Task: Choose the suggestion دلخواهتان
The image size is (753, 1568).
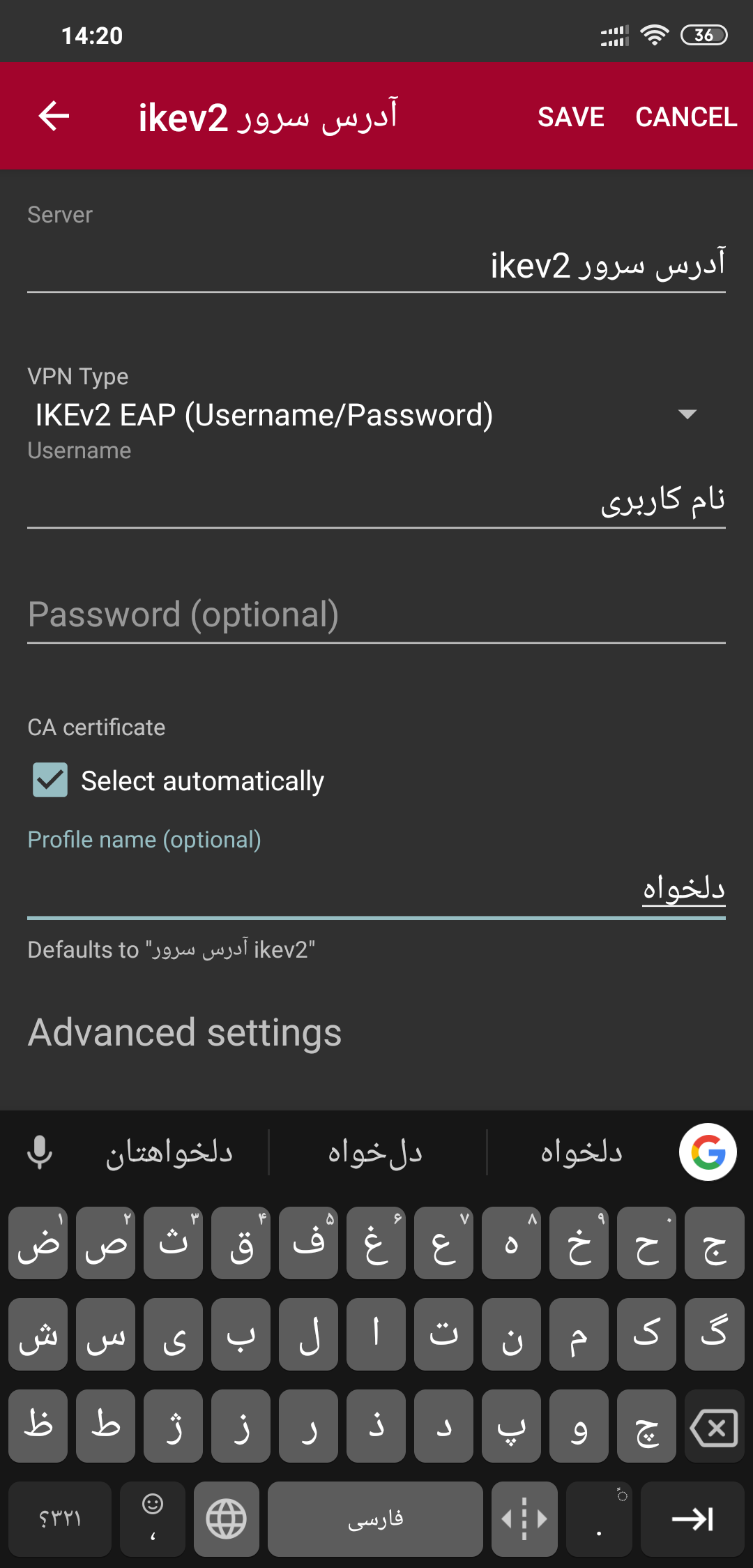Action: 169,1152
